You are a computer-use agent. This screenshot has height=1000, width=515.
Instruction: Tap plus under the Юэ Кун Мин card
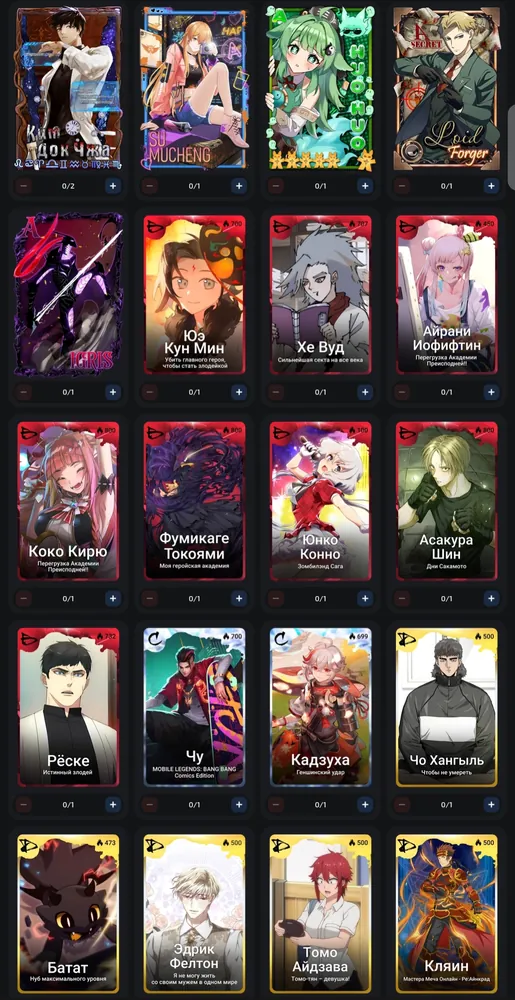(239, 392)
